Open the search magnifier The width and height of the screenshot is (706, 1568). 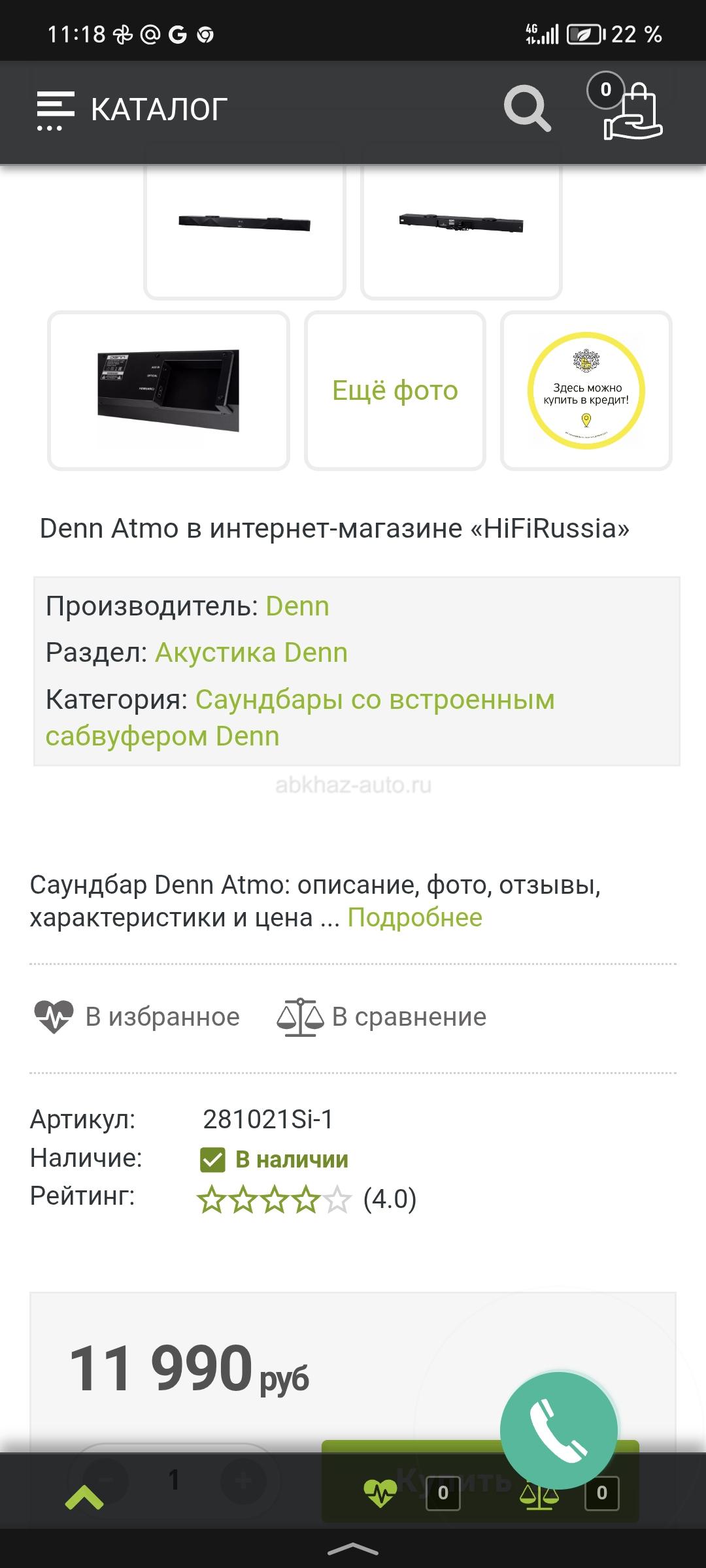click(x=527, y=108)
